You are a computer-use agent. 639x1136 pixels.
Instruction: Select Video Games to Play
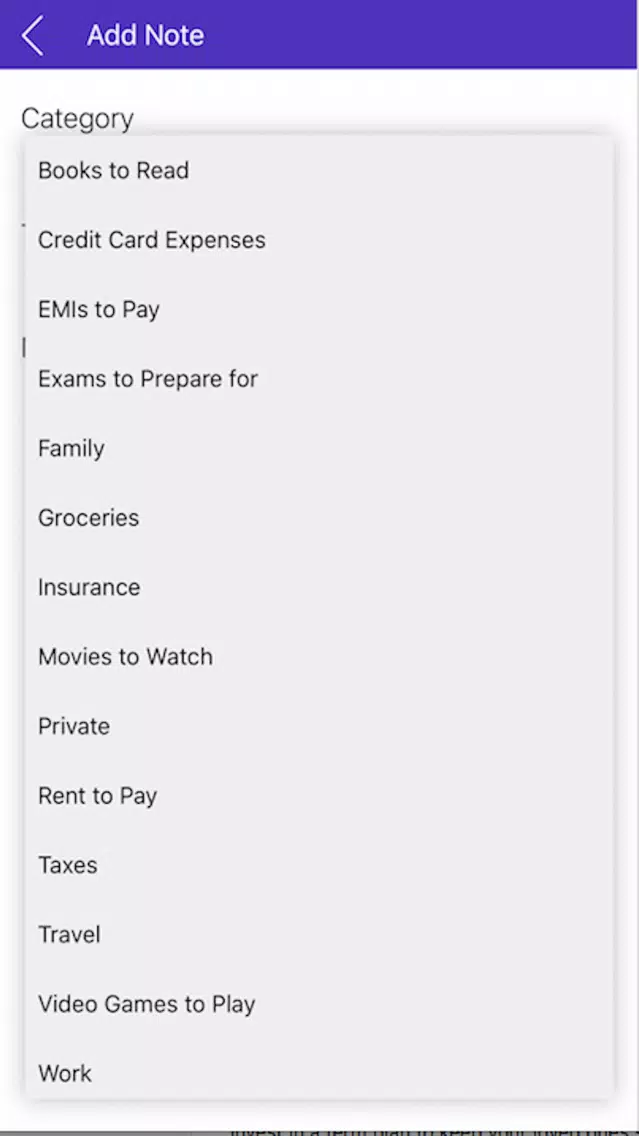pyautogui.click(x=319, y=1004)
